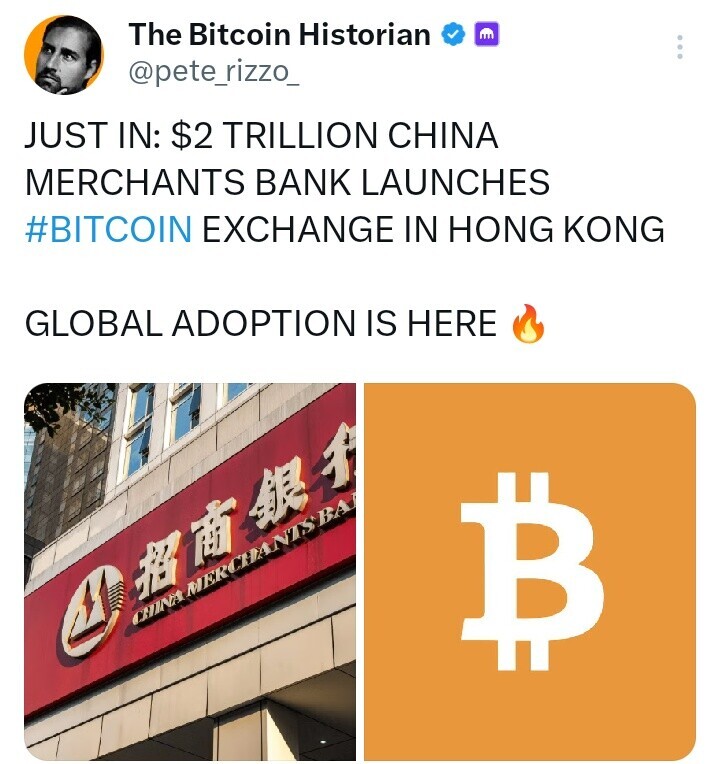Open the @pete_rizzo_ profile handle

tap(213, 73)
